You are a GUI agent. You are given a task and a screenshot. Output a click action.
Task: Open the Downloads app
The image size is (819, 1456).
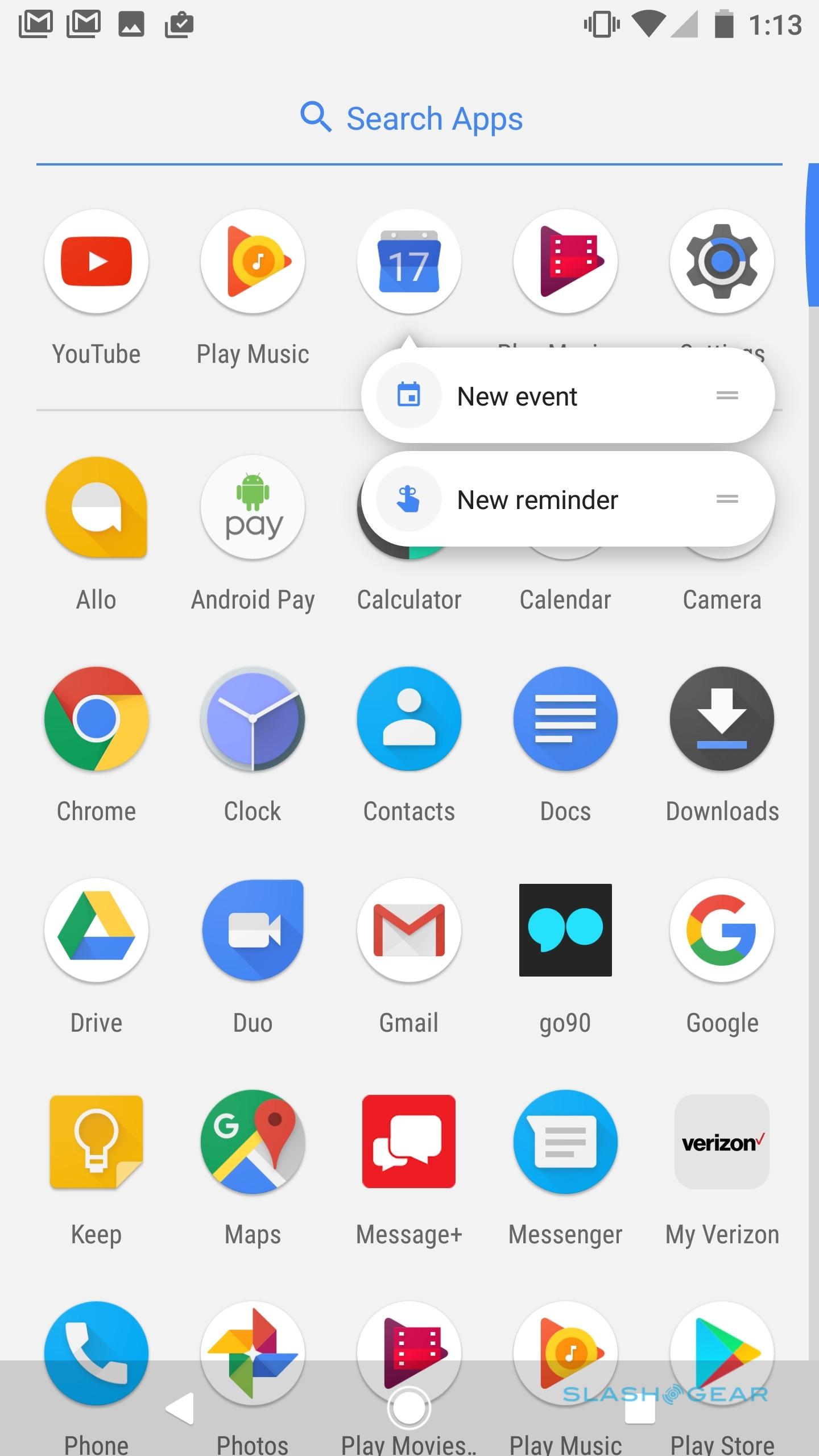tap(722, 719)
